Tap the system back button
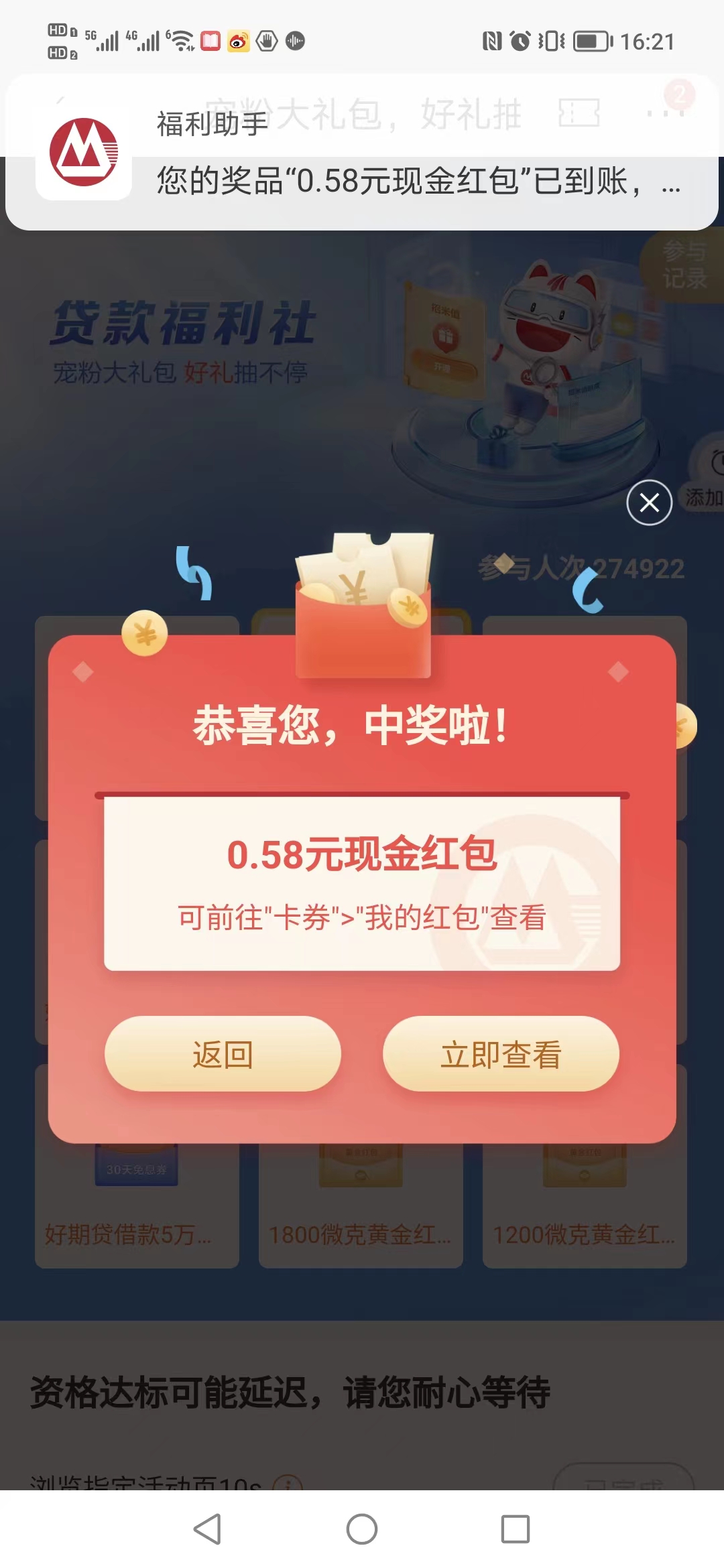 coord(207,1529)
